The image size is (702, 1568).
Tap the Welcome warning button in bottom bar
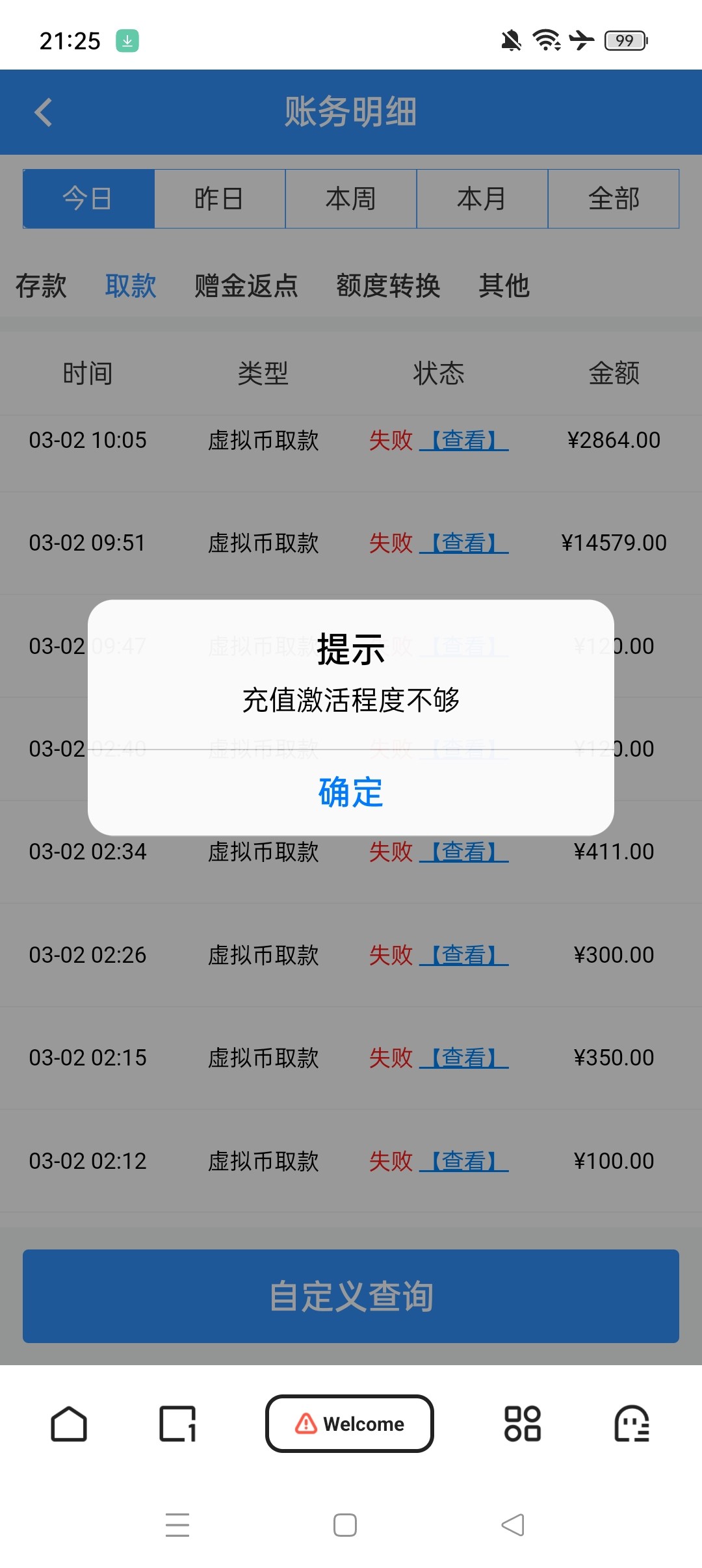click(350, 1424)
